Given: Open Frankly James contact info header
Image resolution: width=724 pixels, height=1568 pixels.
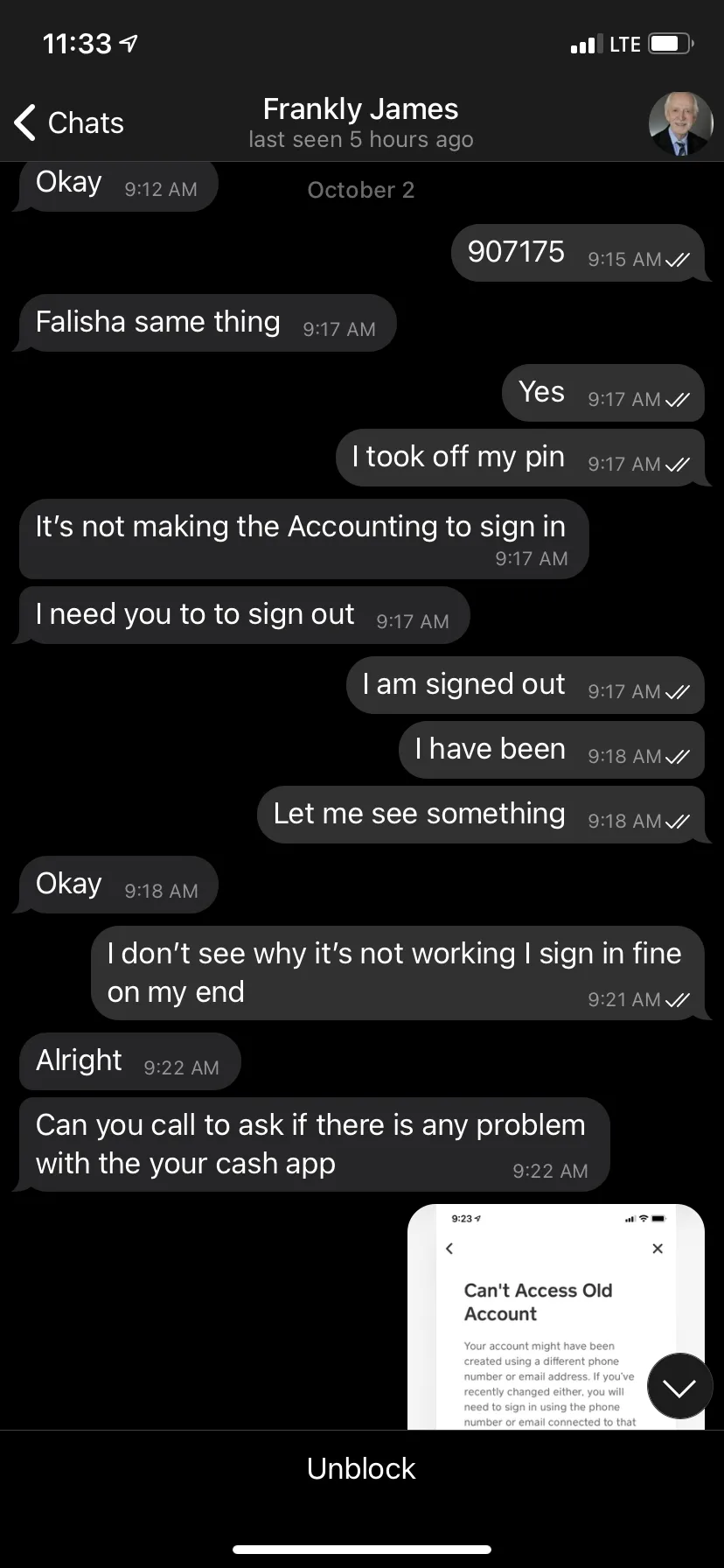Looking at the screenshot, I should [360, 122].
